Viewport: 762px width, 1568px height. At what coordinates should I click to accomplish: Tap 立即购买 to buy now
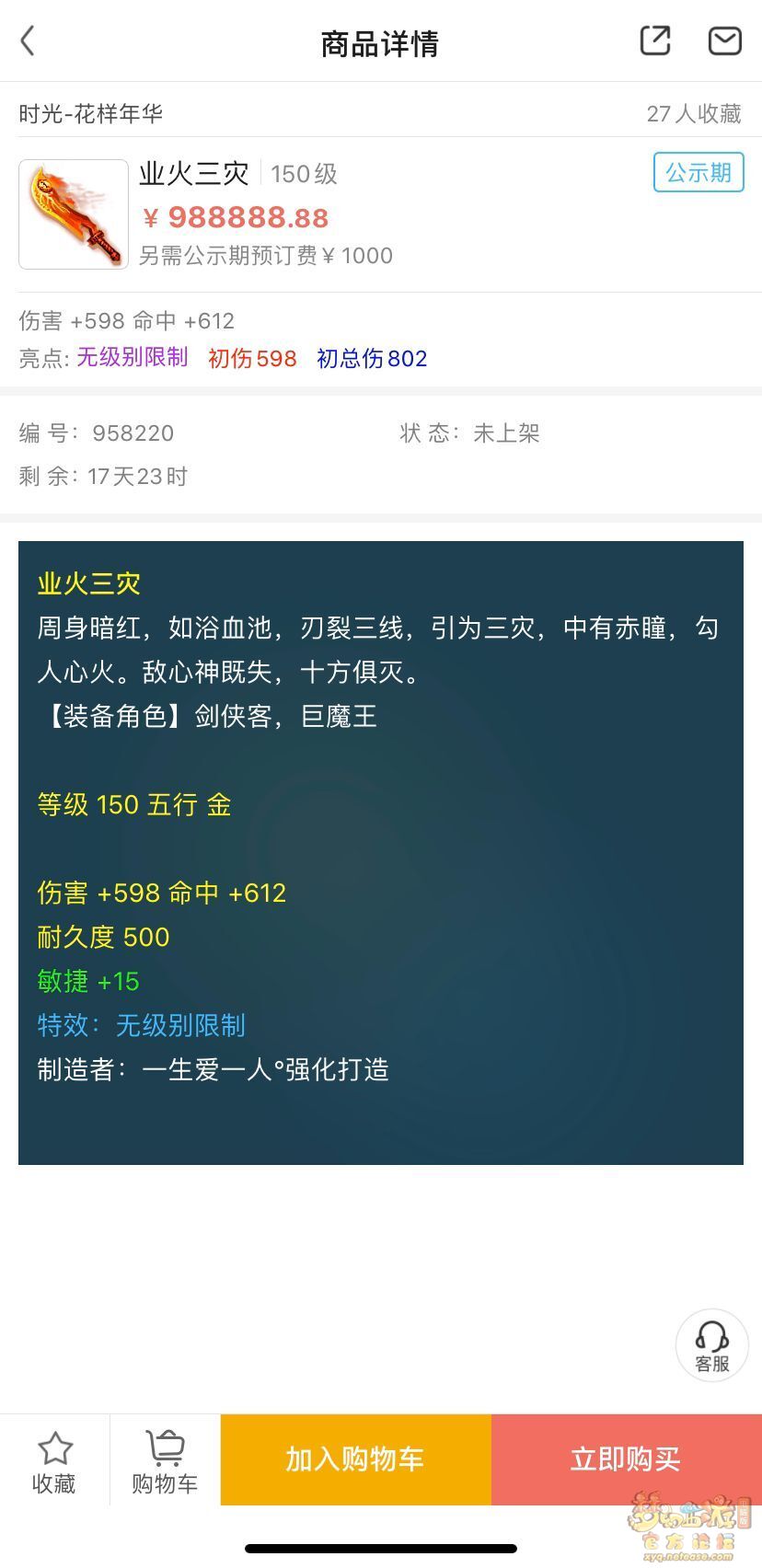click(x=626, y=1459)
